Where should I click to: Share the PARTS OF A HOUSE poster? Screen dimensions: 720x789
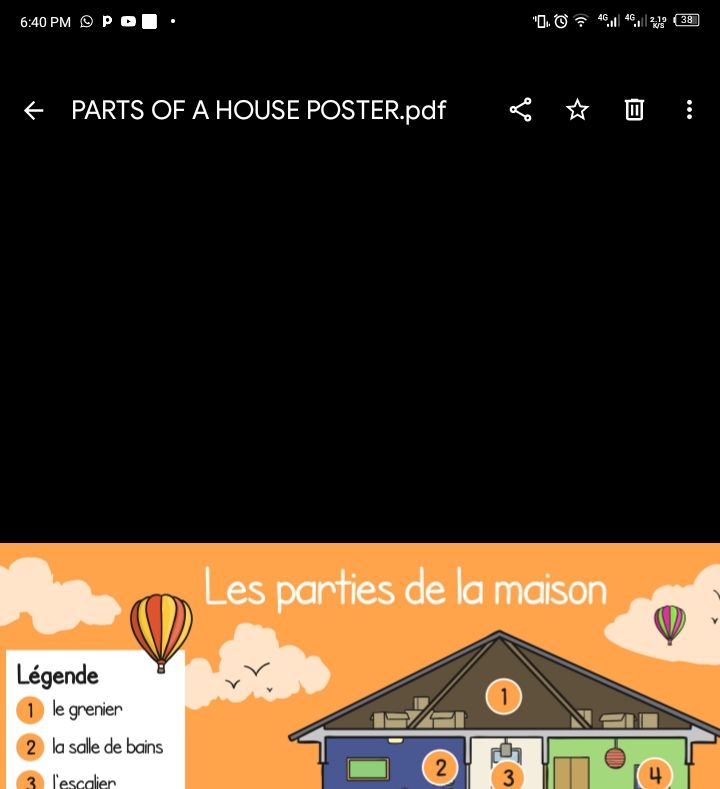tap(520, 110)
